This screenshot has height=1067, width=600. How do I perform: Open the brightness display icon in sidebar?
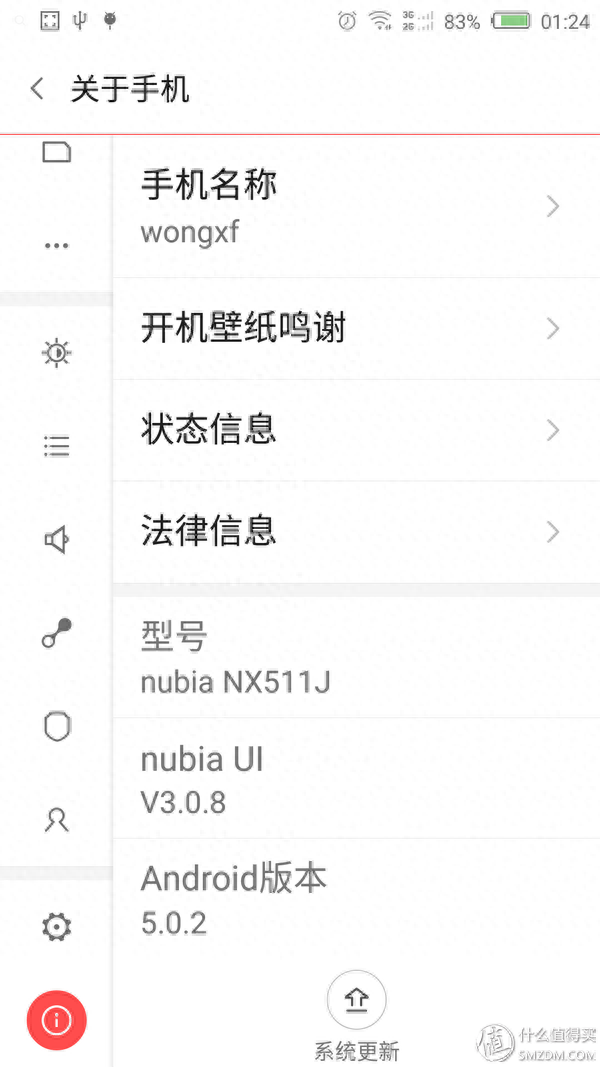coord(57,353)
